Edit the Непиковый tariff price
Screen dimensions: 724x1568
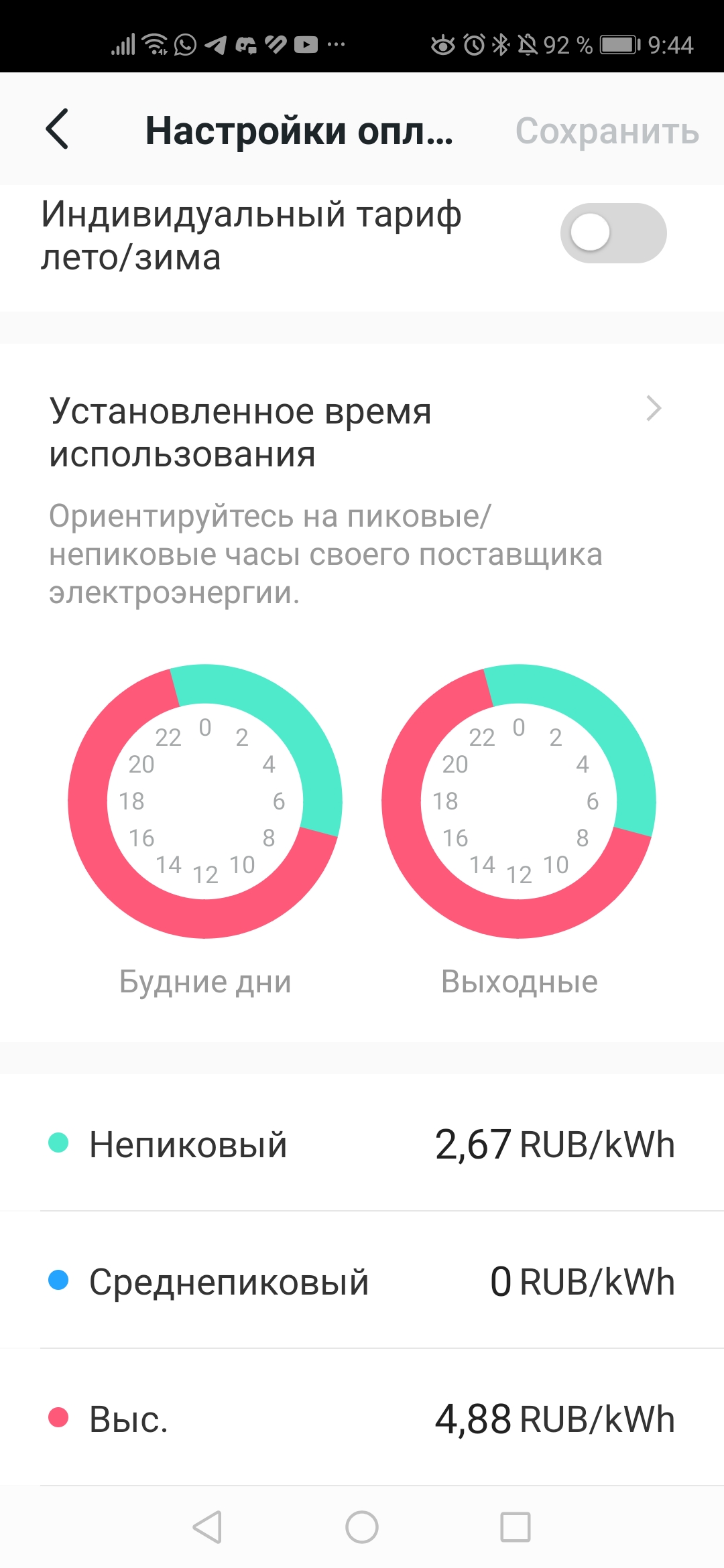554,1145
